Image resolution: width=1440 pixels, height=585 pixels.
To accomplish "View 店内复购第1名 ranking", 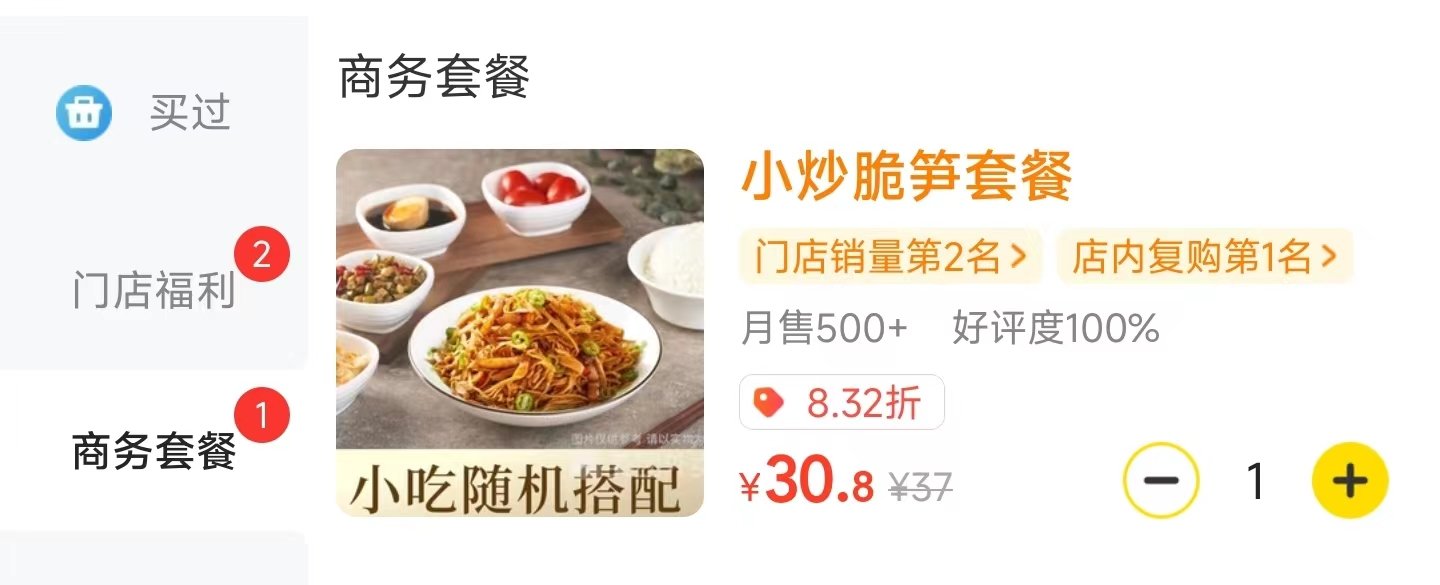I will (1204, 258).
